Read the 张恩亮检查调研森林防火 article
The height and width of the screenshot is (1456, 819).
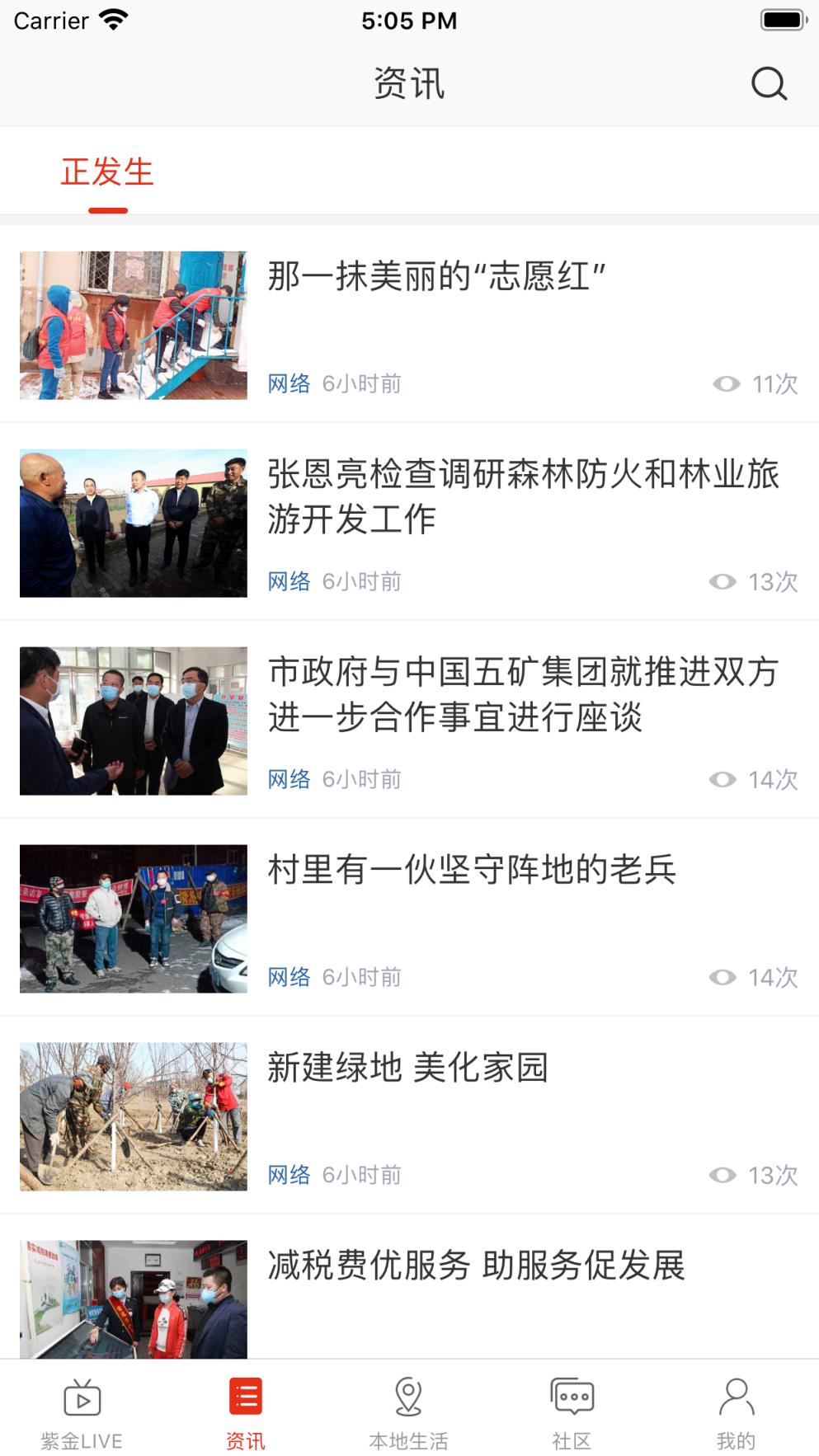523,496
